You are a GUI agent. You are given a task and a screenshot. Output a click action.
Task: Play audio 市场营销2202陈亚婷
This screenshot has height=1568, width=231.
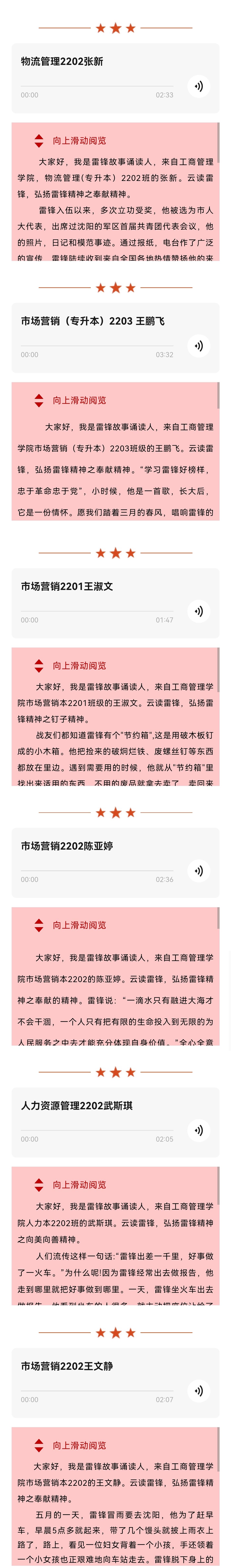[x=199, y=870]
